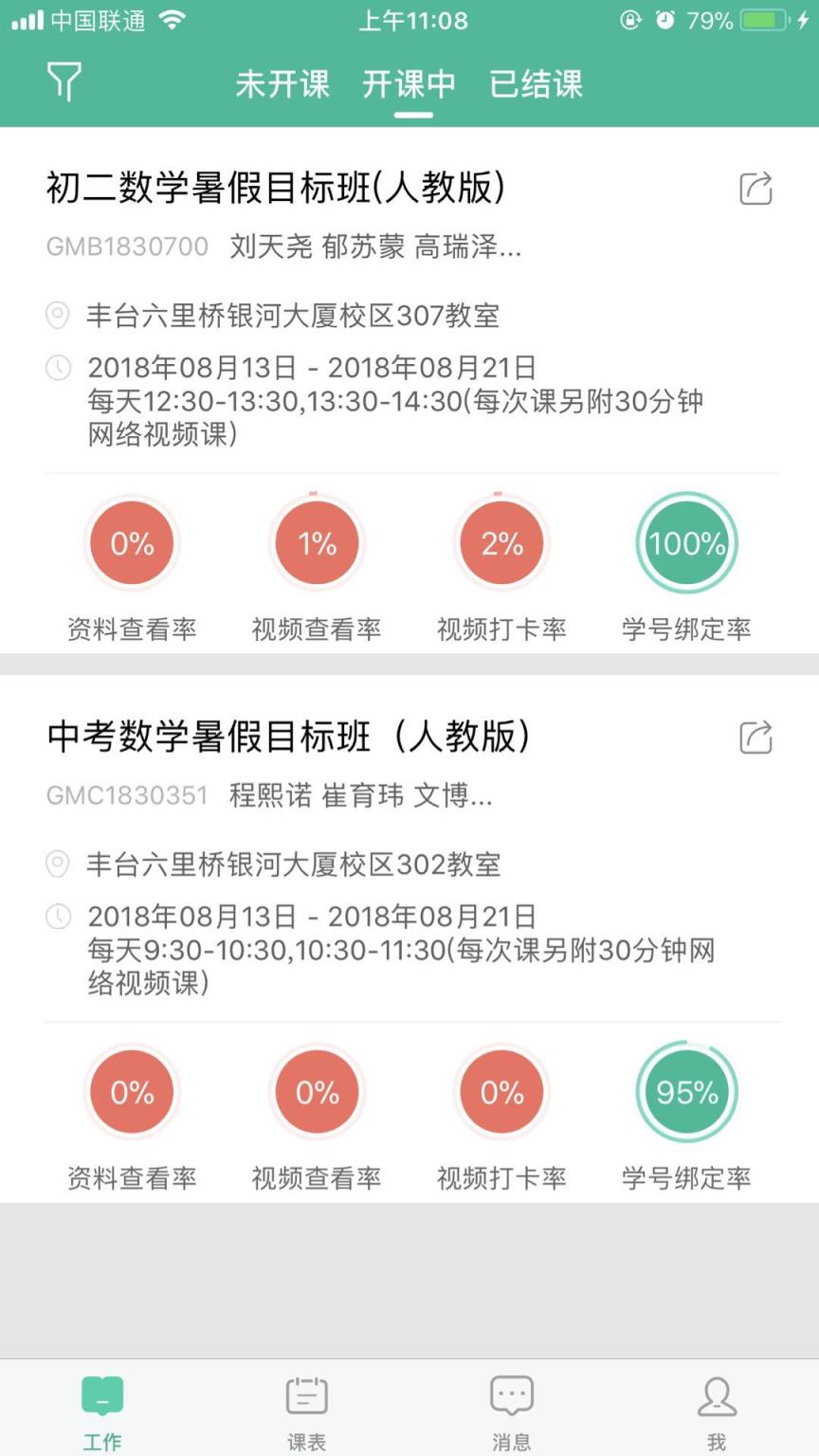The width and height of the screenshot is (819, 1456).
Task: Click the 95% 学号绑定率 circle
Action: click(685, 1091)
